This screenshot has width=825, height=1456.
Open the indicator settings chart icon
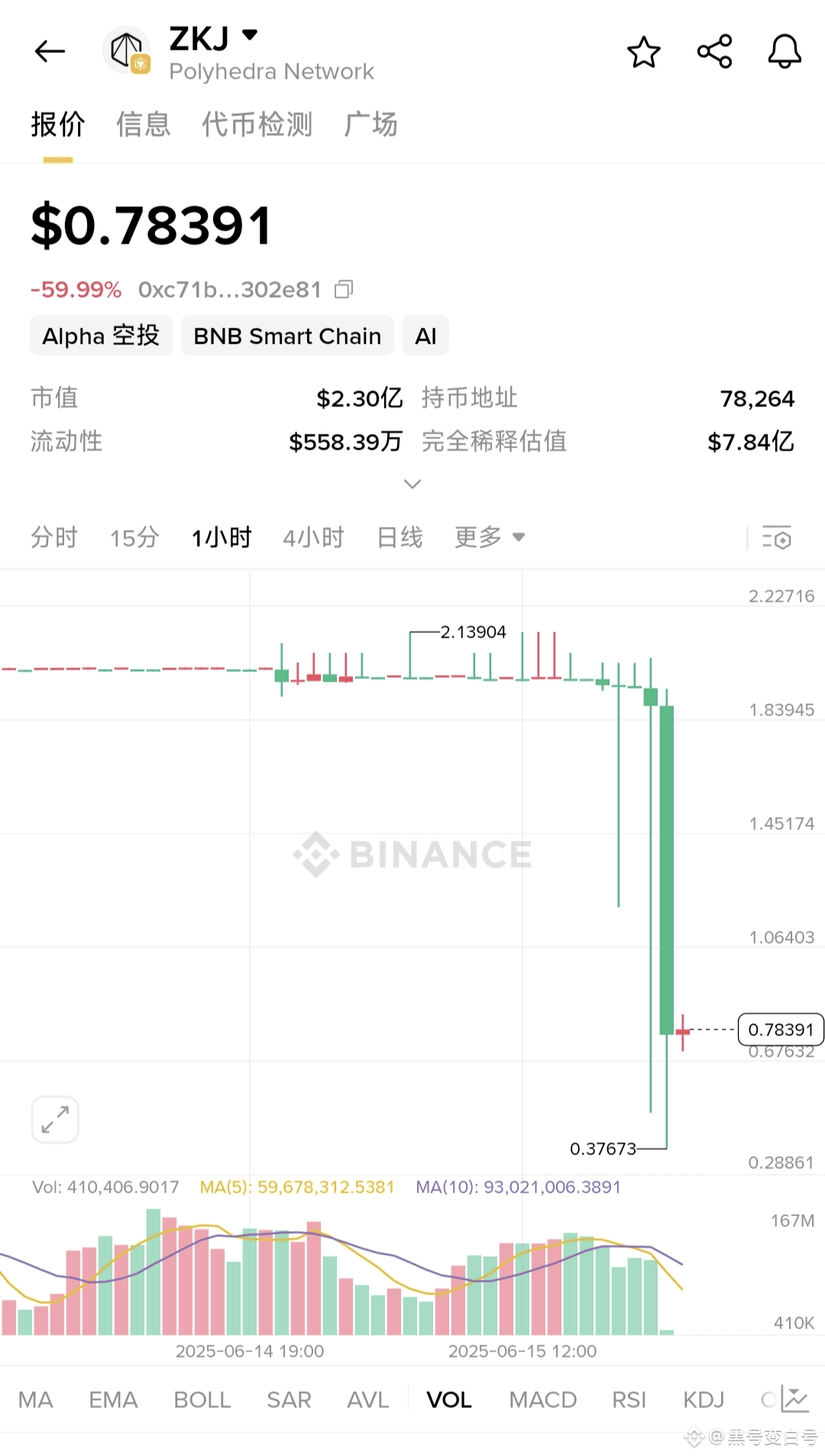coord(794,1400)
